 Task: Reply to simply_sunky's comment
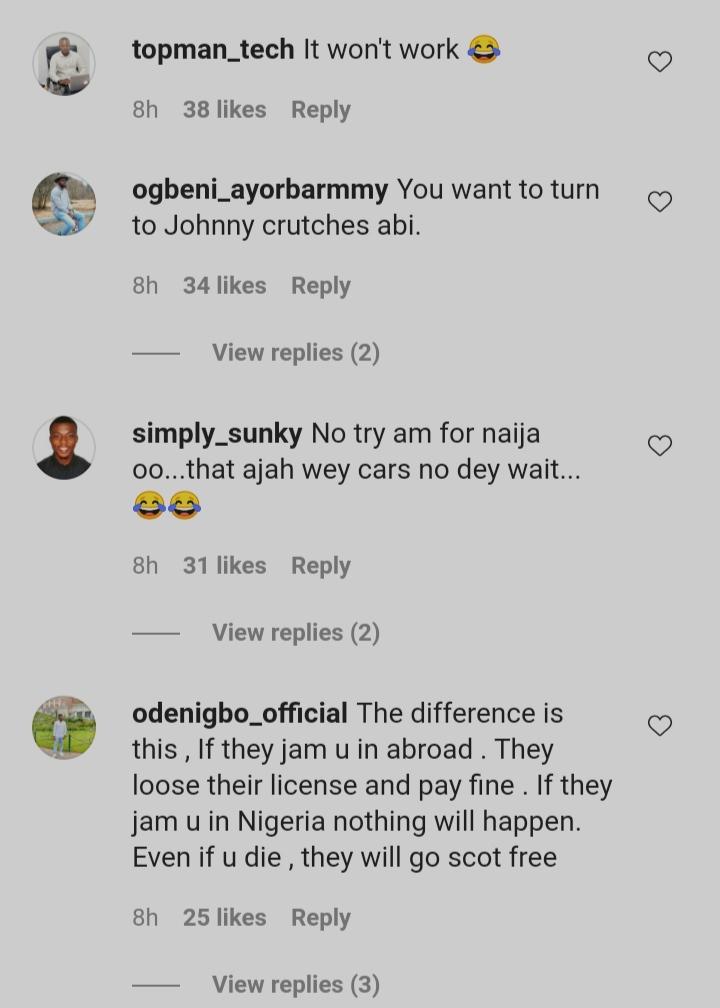tap(320, 566)
